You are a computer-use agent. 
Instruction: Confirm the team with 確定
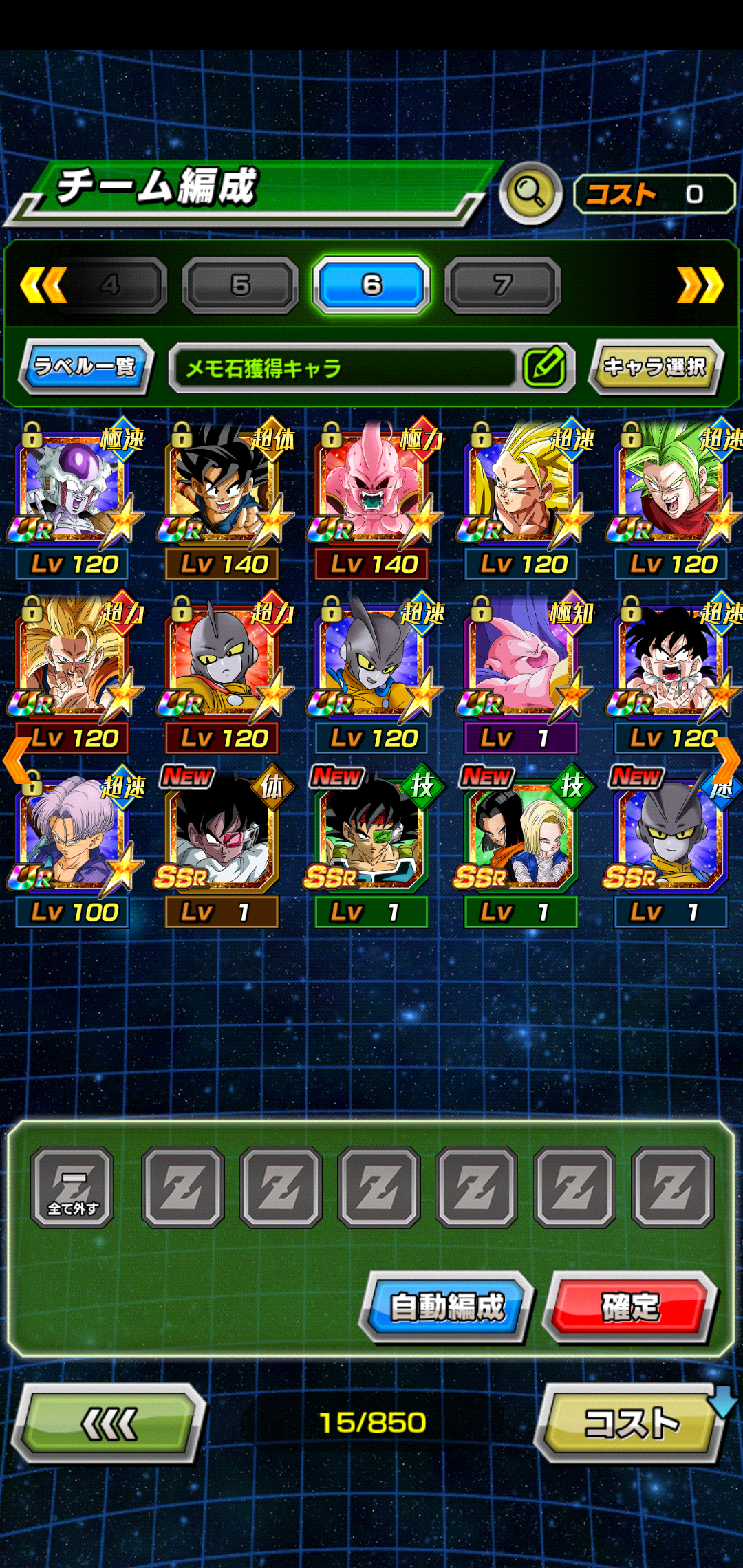pos(630,1307)
